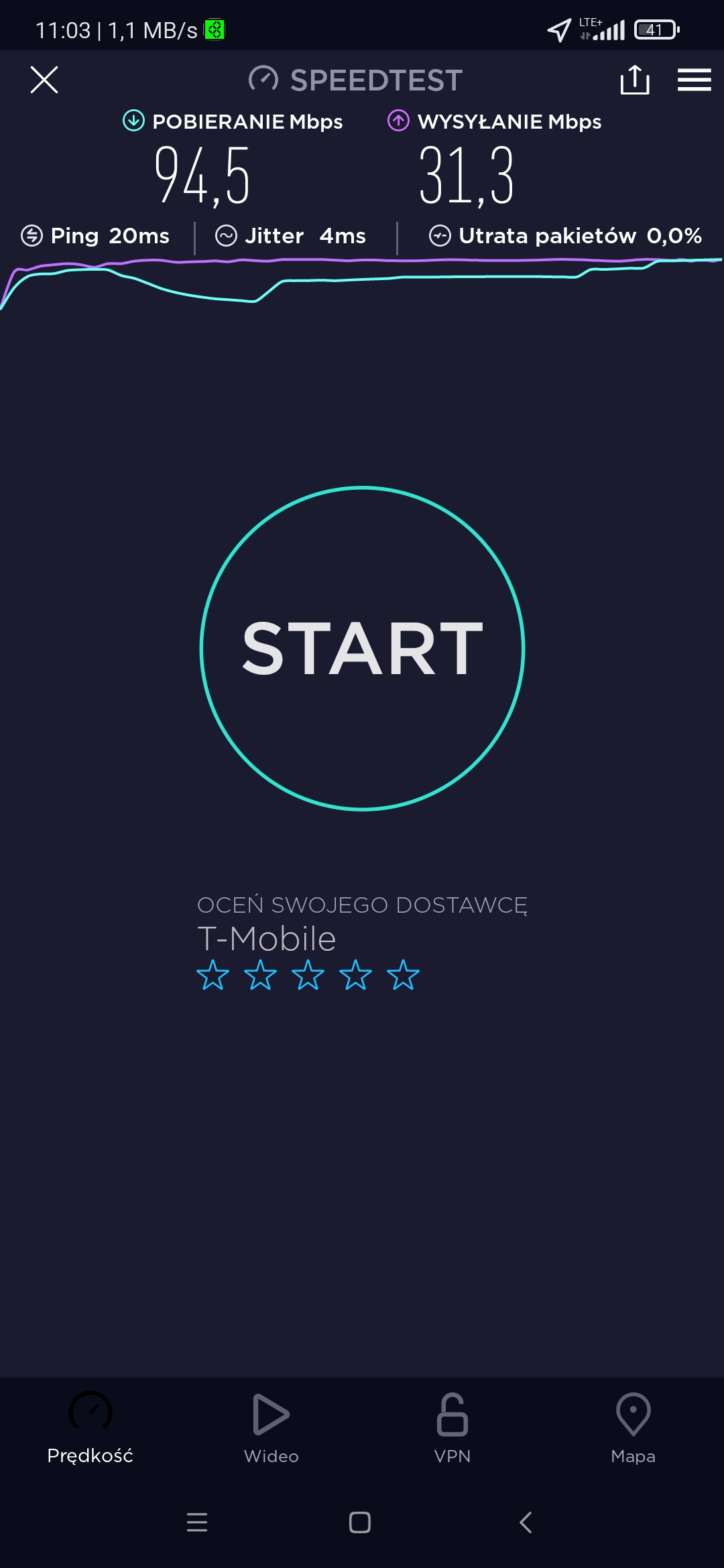Open the hamburger menu
Screen dimensions: 724x1568
pyautogui.click(x=694, y=80)
